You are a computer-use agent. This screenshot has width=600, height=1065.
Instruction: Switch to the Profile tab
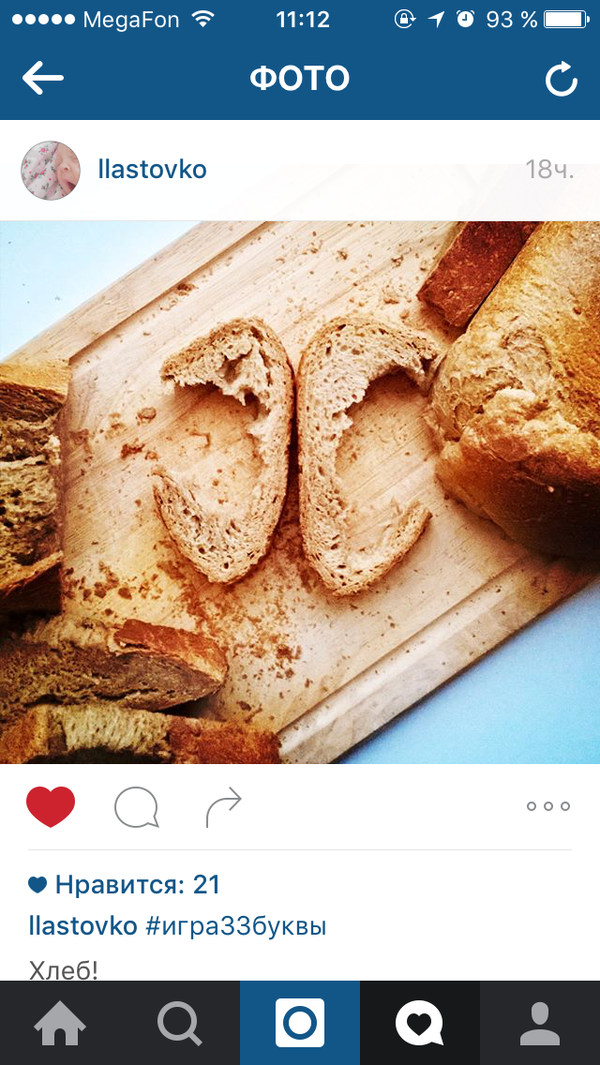pyautogui.click(x=540, y=1023)
